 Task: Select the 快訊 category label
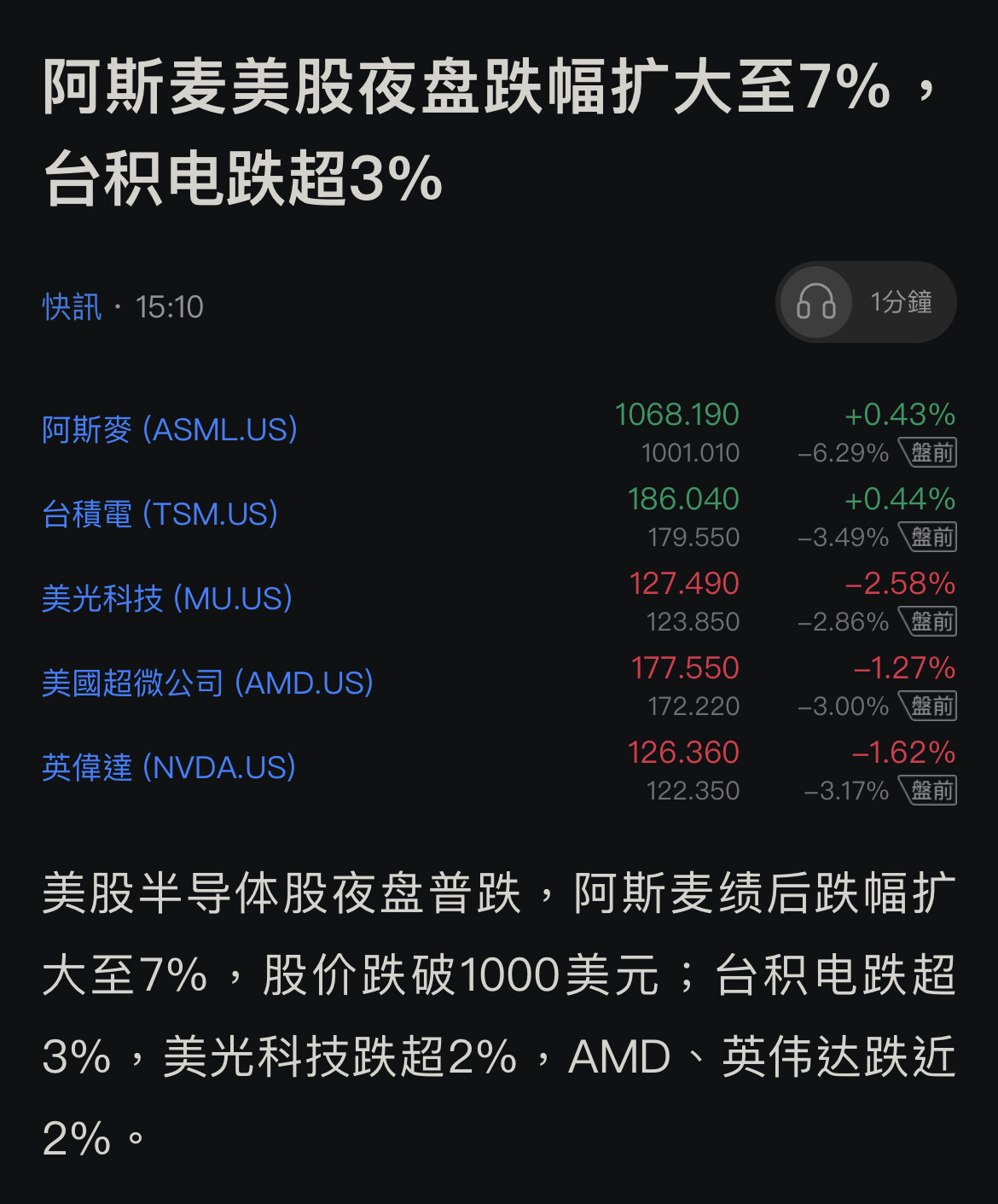point(73,307)
